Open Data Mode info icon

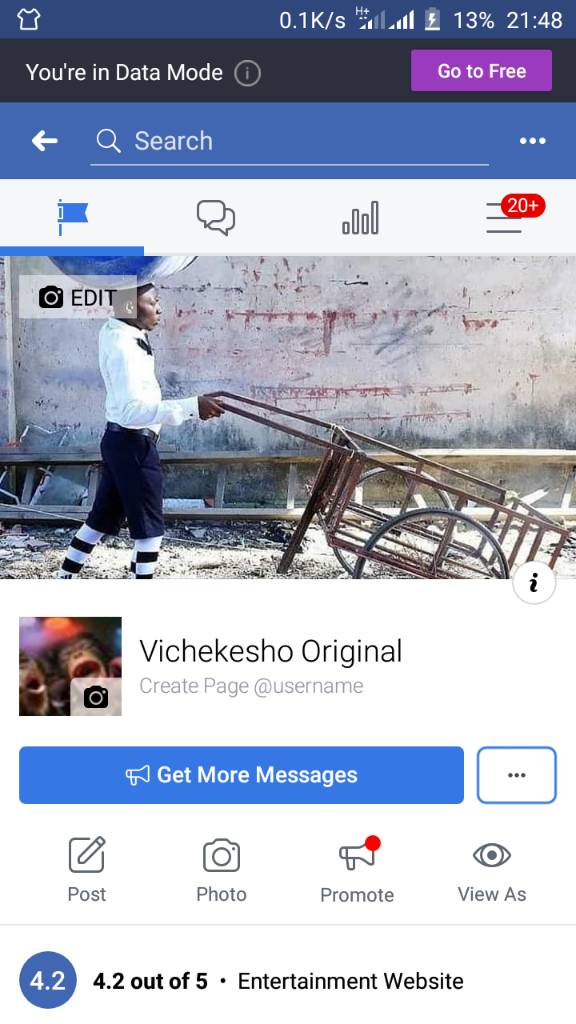pyautogui.click(x=248, y=73)
